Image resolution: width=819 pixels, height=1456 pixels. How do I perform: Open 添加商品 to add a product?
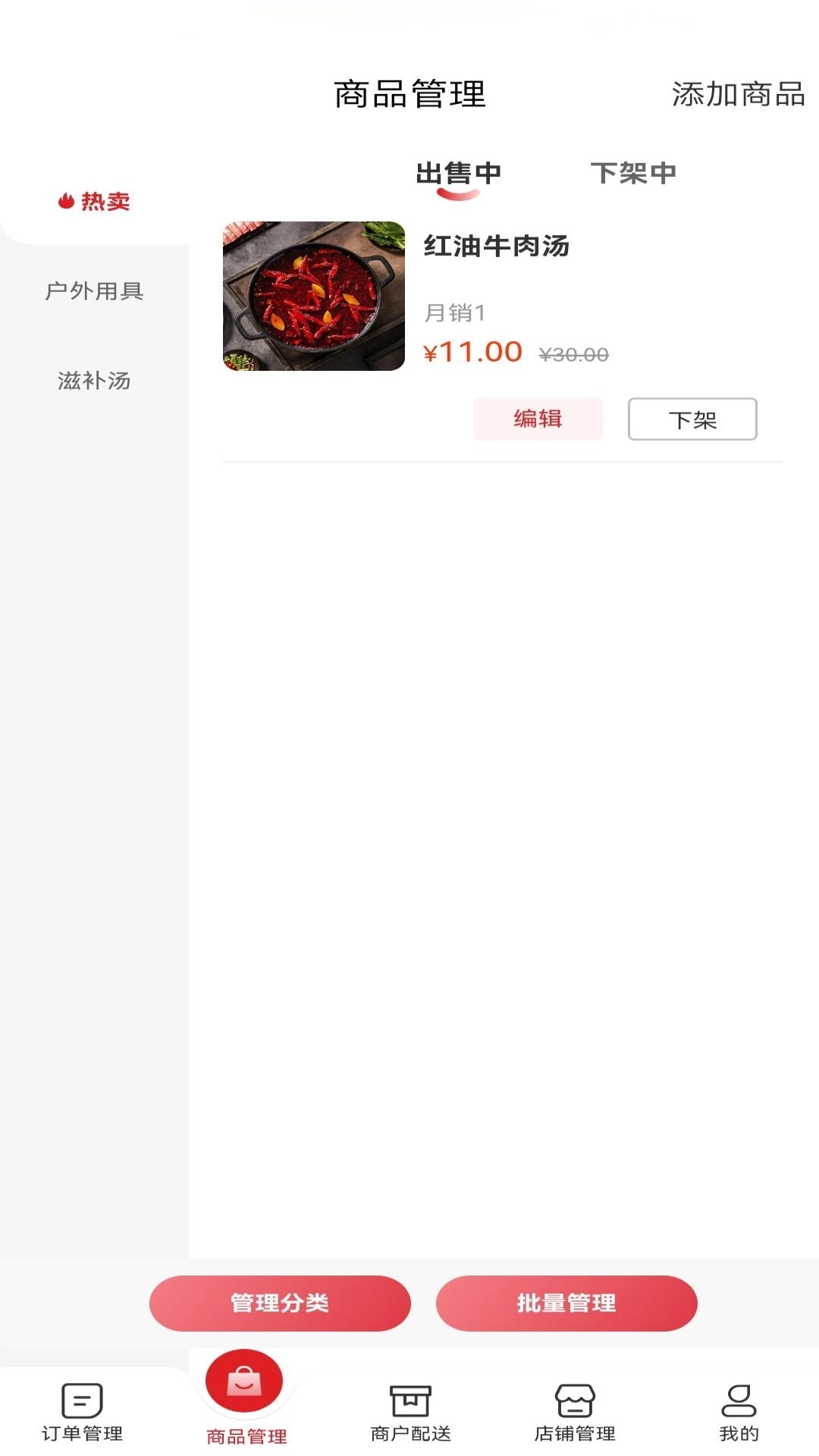point(739,95)
